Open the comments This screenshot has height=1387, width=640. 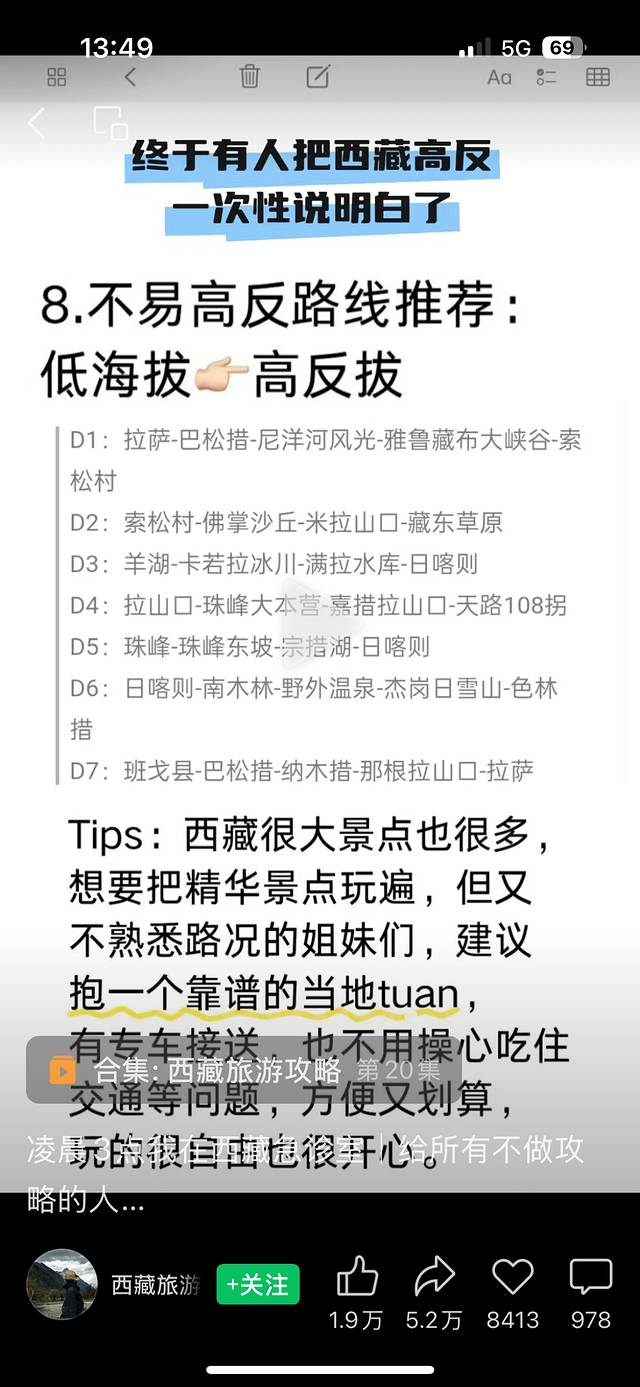point(590,1278)
